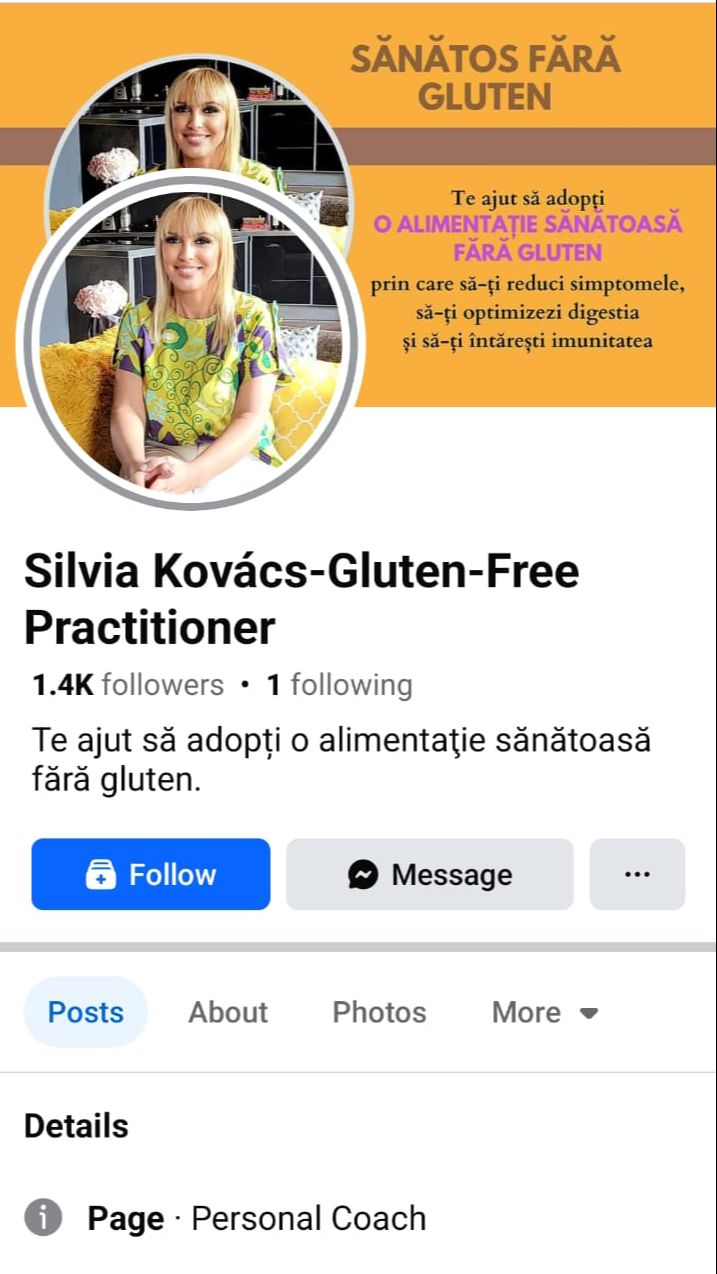The width and height of the screenshot is (717, 1274).
Task: Switch to the Posts tab
Action: (x=86, y=1012)
